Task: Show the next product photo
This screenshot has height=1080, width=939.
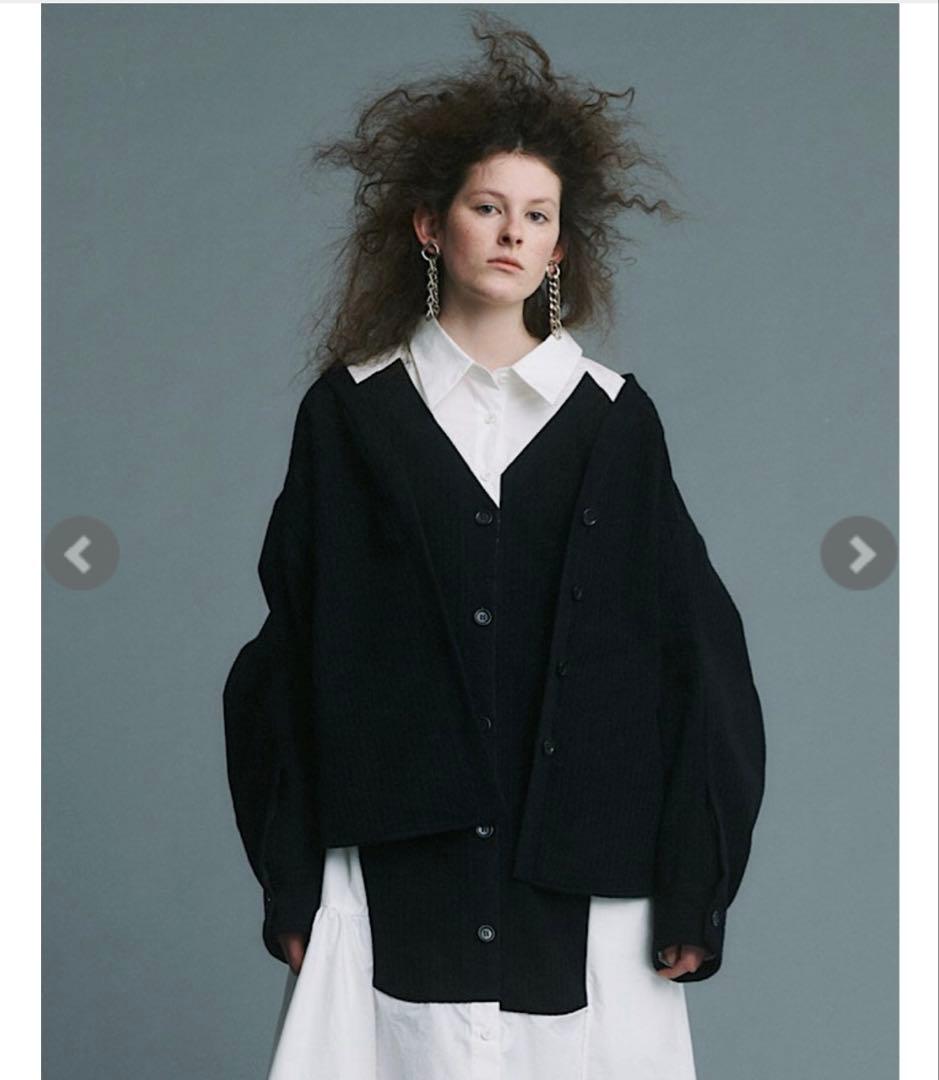Action: click(858, 553)
